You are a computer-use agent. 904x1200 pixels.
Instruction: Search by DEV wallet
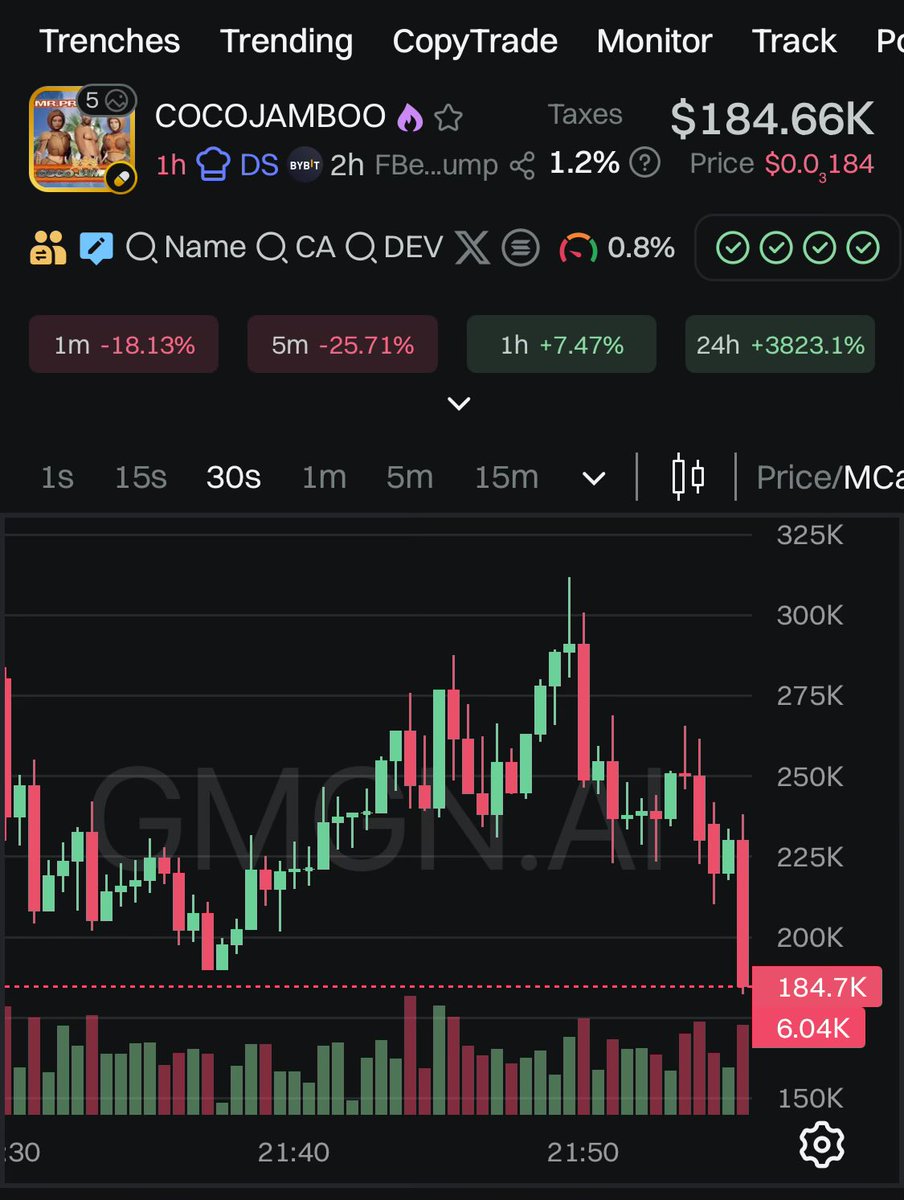tap(394, 247)
